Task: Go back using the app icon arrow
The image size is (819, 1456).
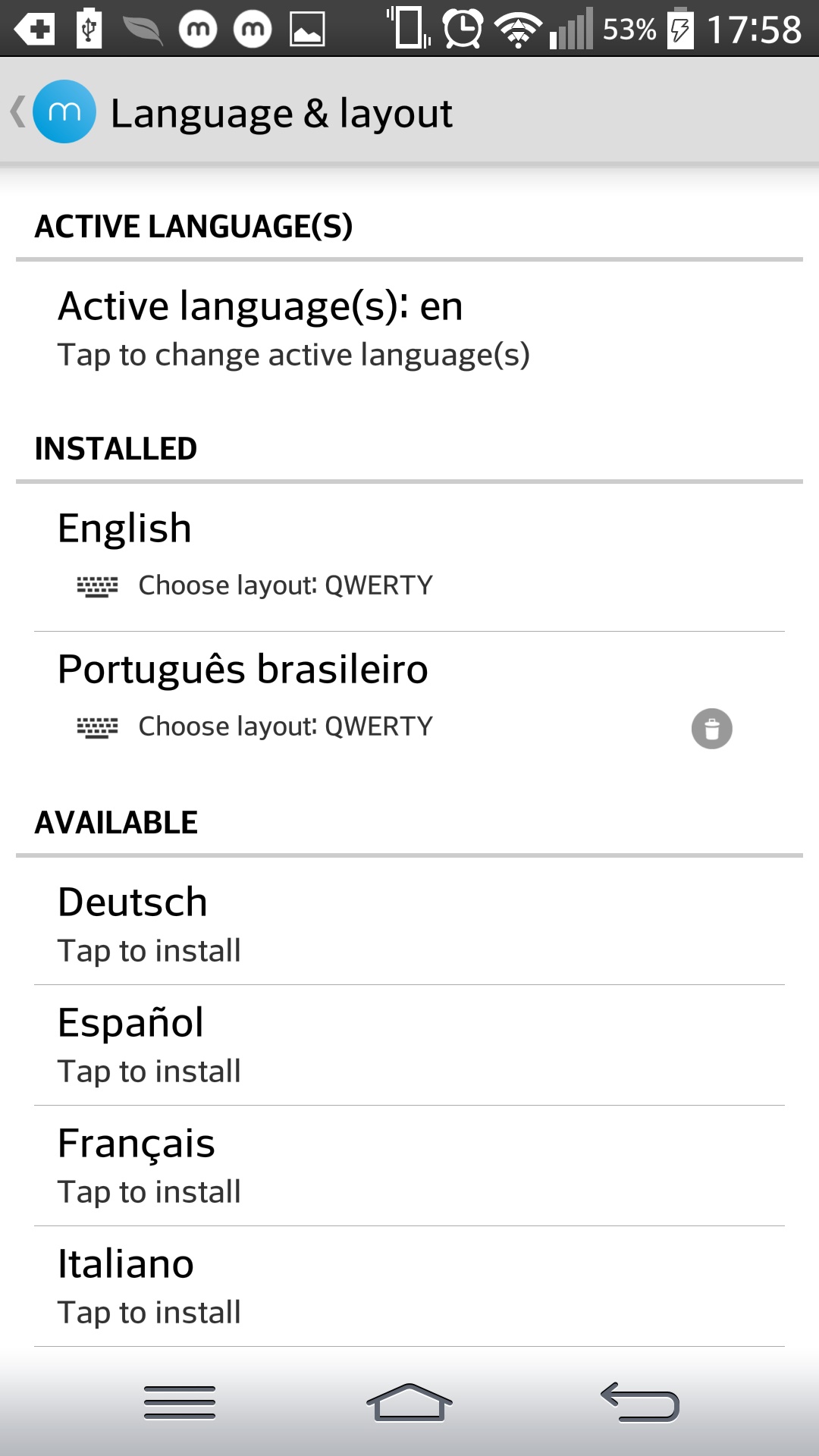Action: (53, 112)
